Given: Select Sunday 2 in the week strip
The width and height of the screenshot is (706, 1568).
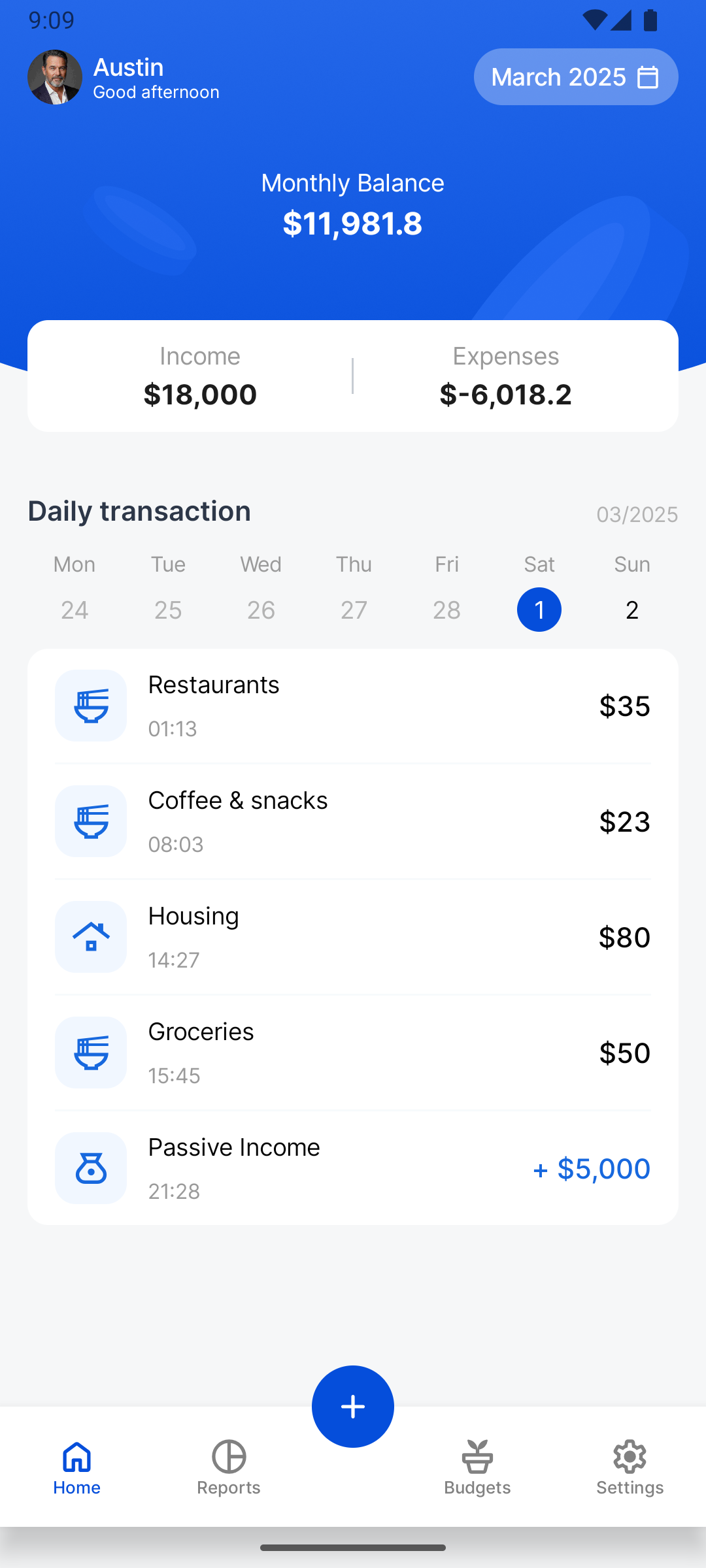Looking at the screenshot, I should coord(632,588).
